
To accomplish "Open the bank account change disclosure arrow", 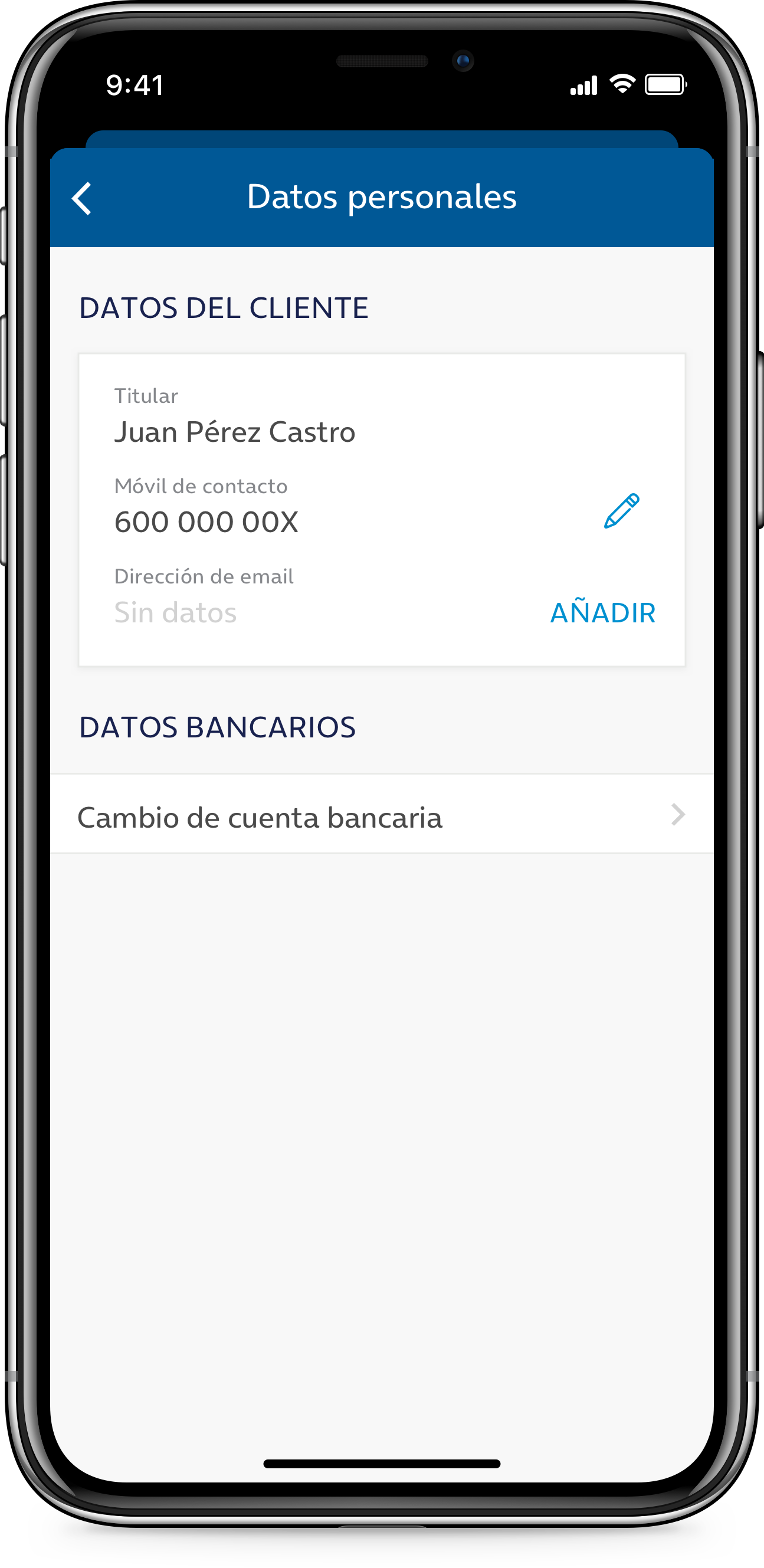I will (677, 814).
